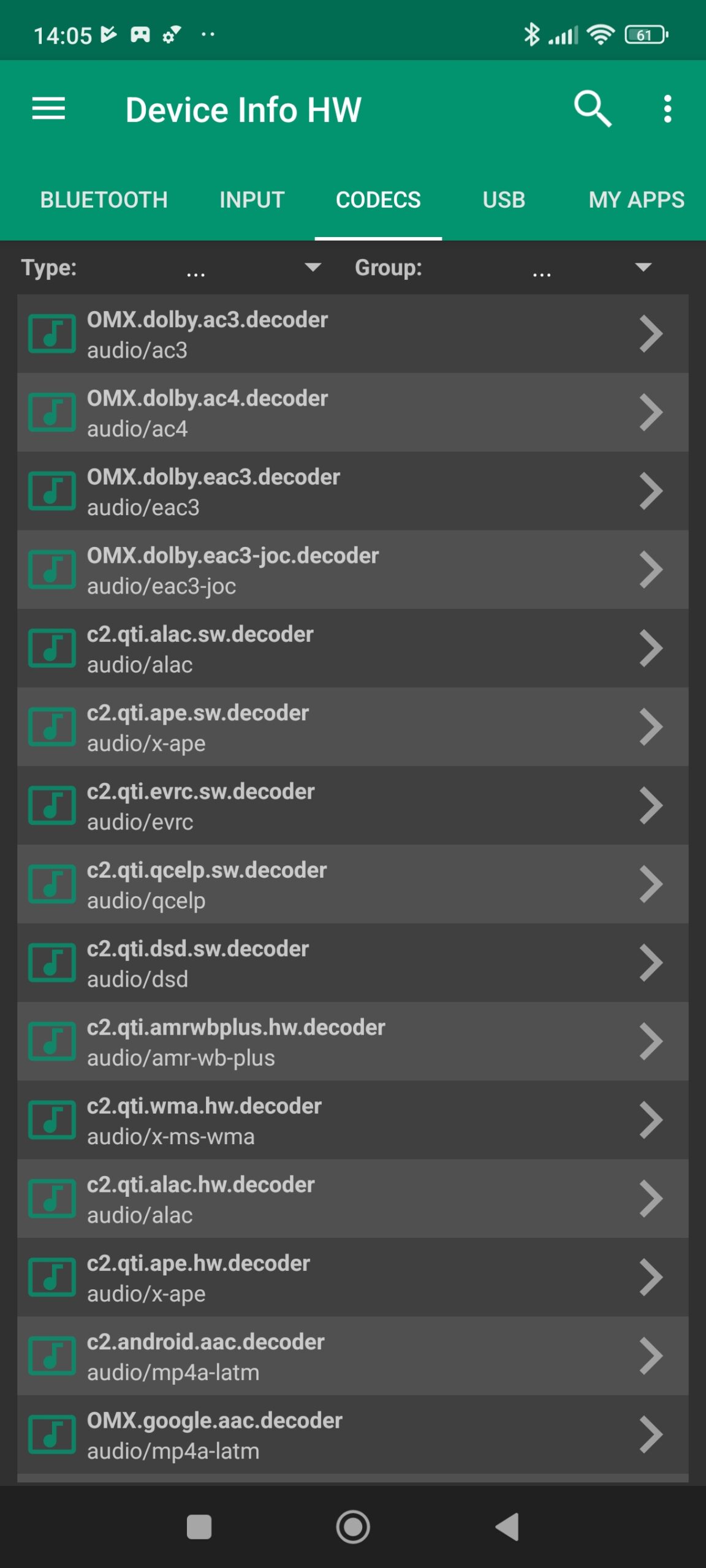706x1568 pixels.
Task: Go back using the system back button
Action: 507,1526
